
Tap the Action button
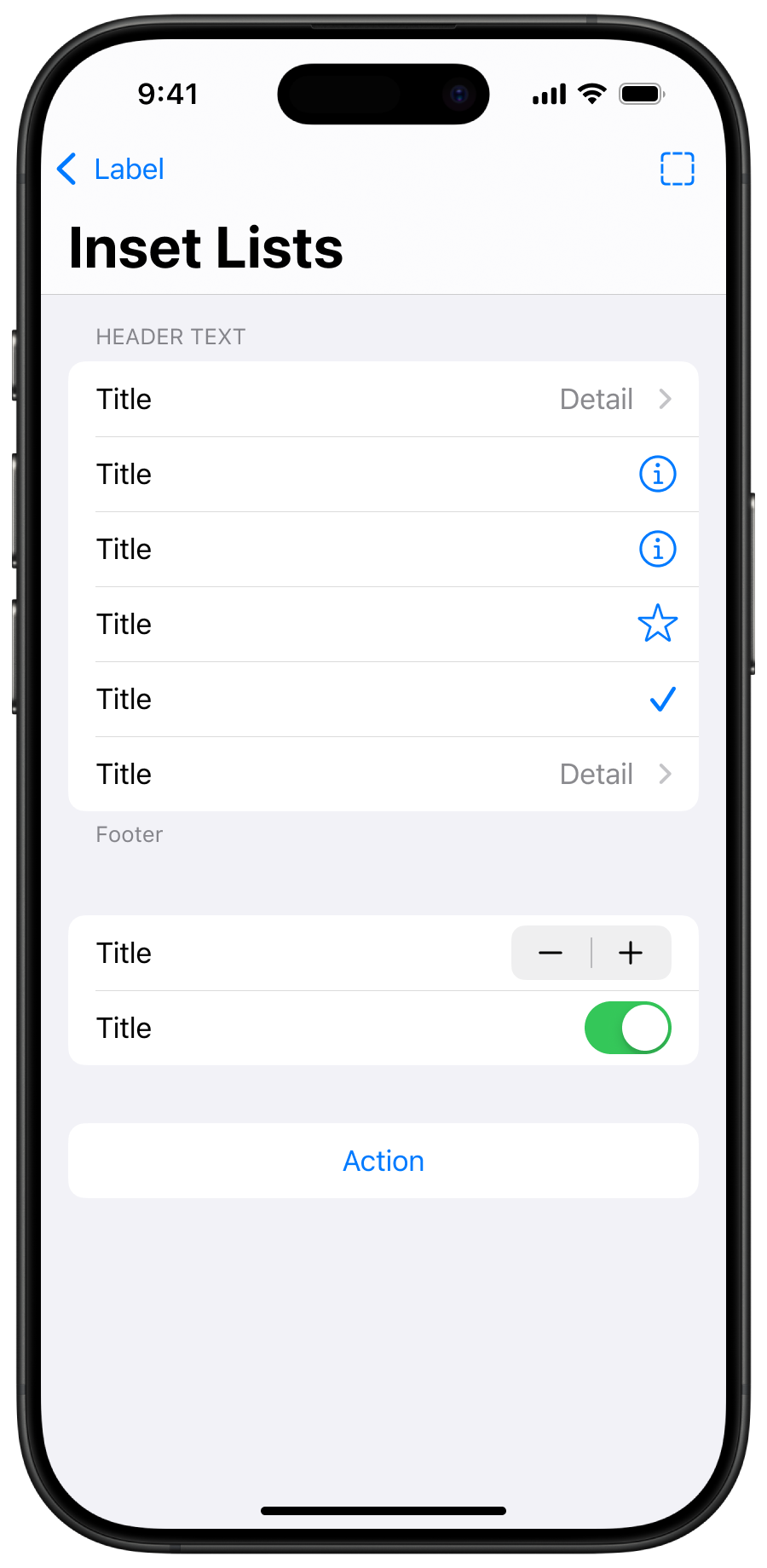(x=383, y=1161)
